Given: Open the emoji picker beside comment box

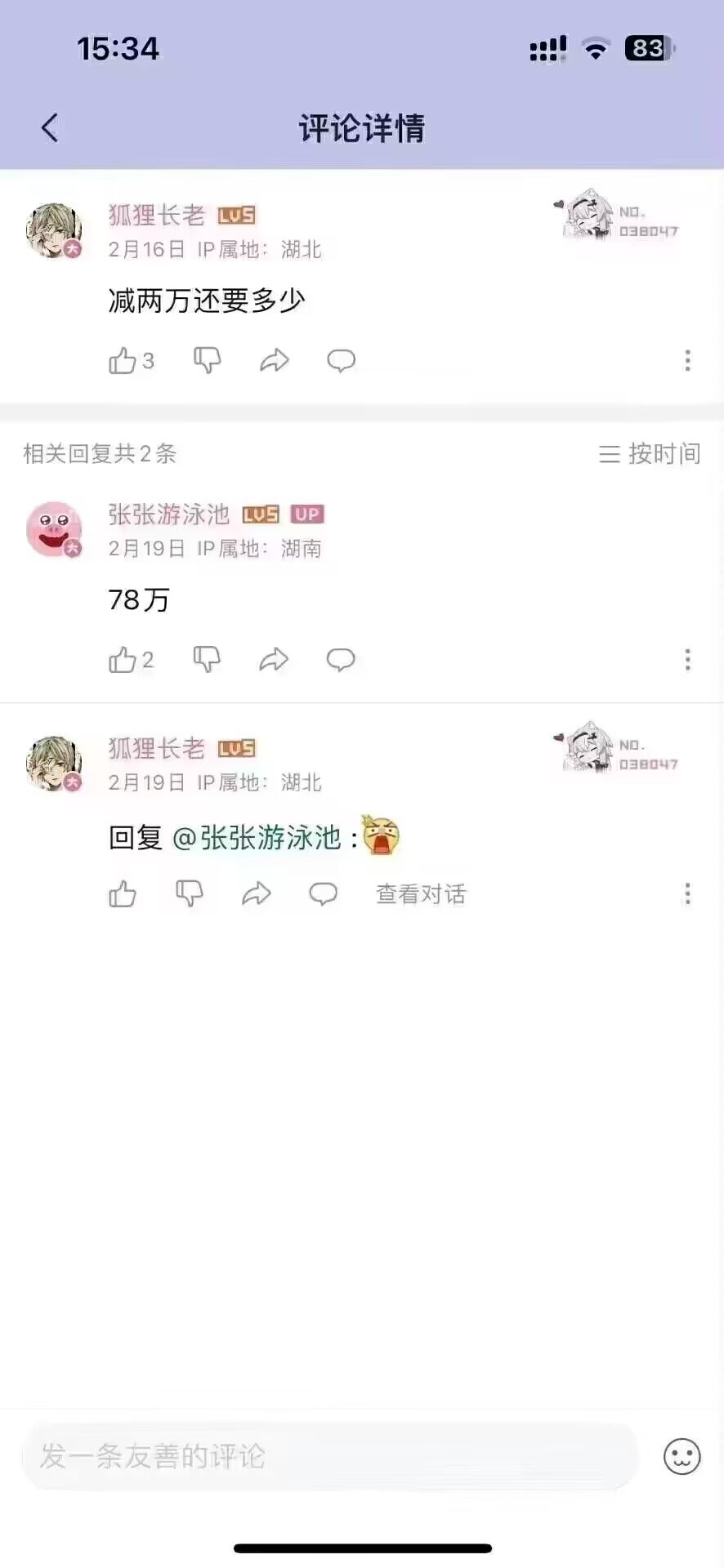Looking at the screenshot, I should click(x=682, y=1456).
